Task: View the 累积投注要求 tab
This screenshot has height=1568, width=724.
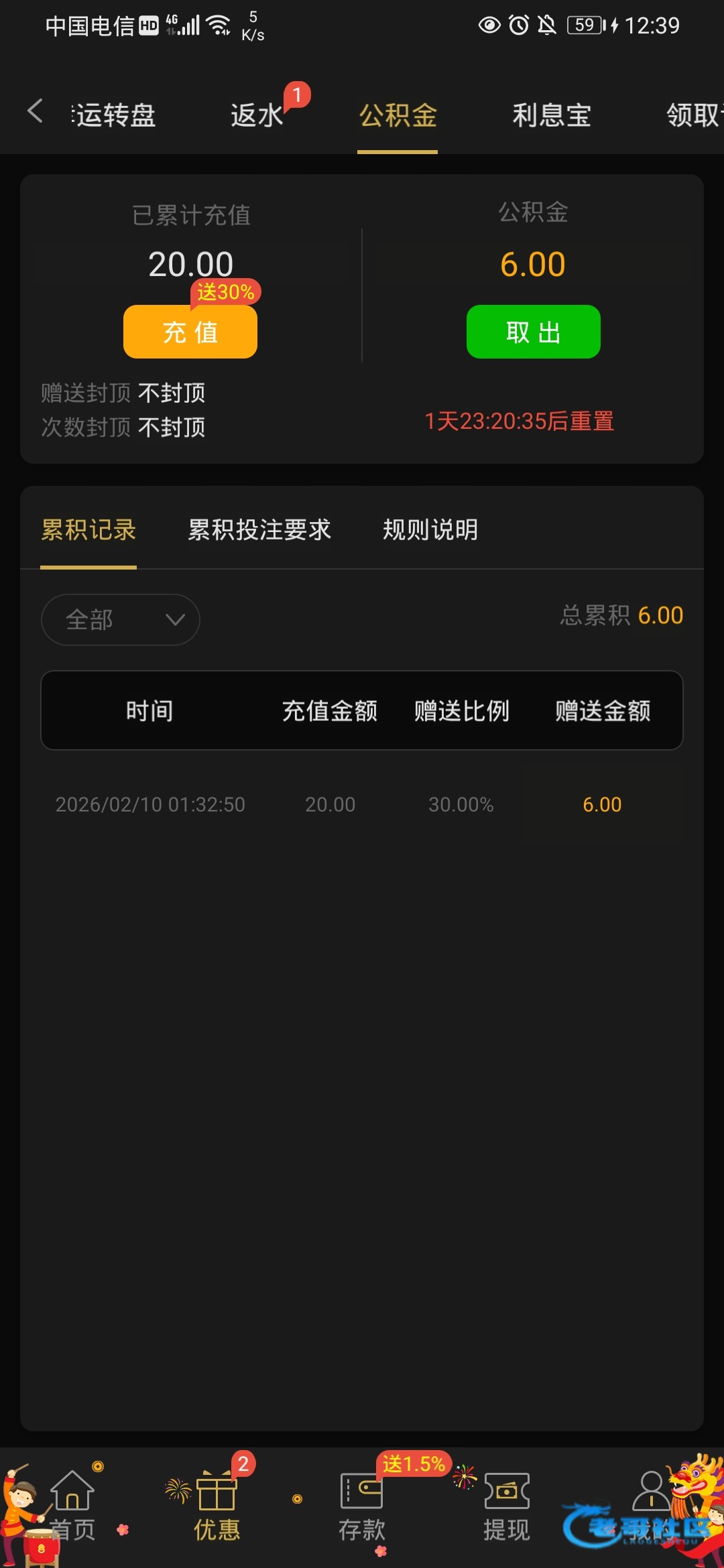Action: coord(259,530)
